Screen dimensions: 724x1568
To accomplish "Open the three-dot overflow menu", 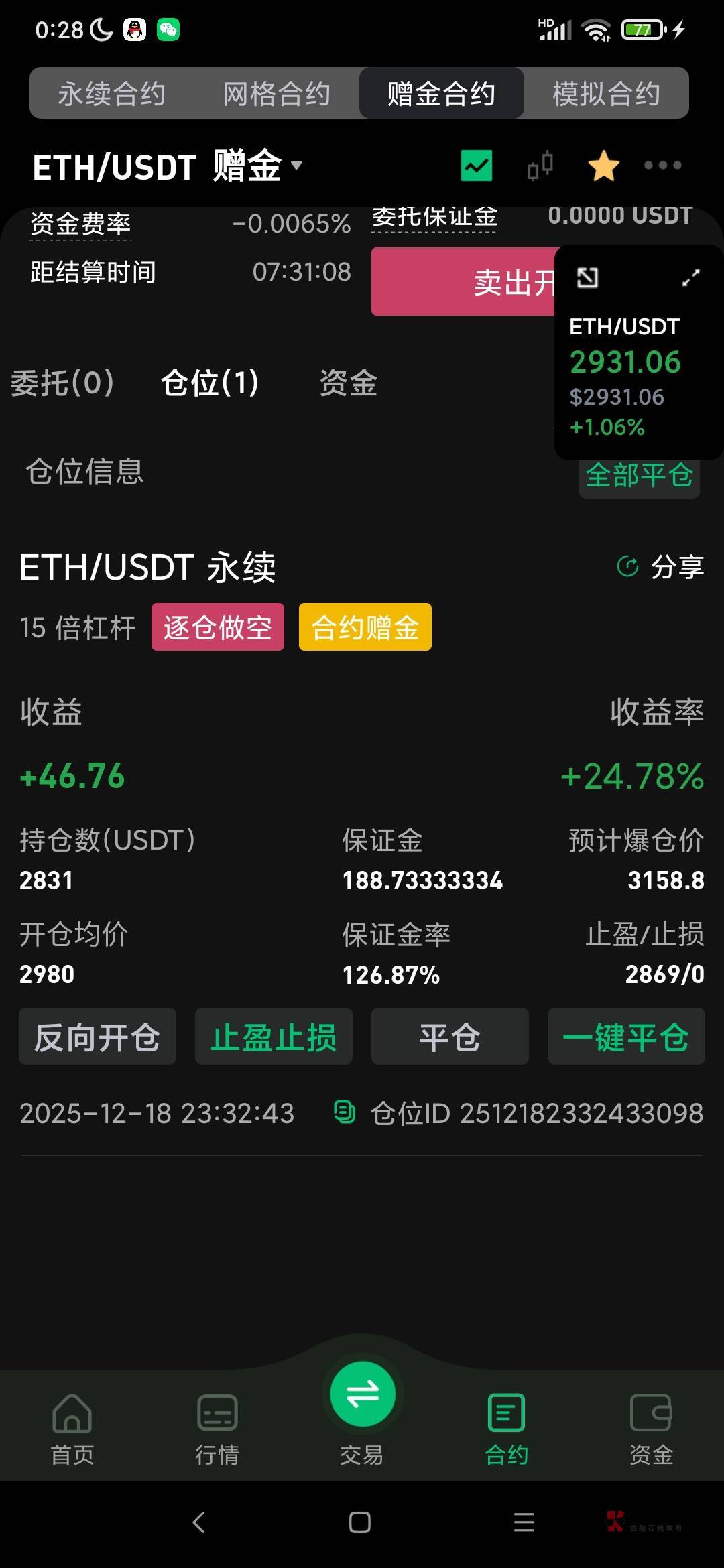I will click(x=662, y=166).
